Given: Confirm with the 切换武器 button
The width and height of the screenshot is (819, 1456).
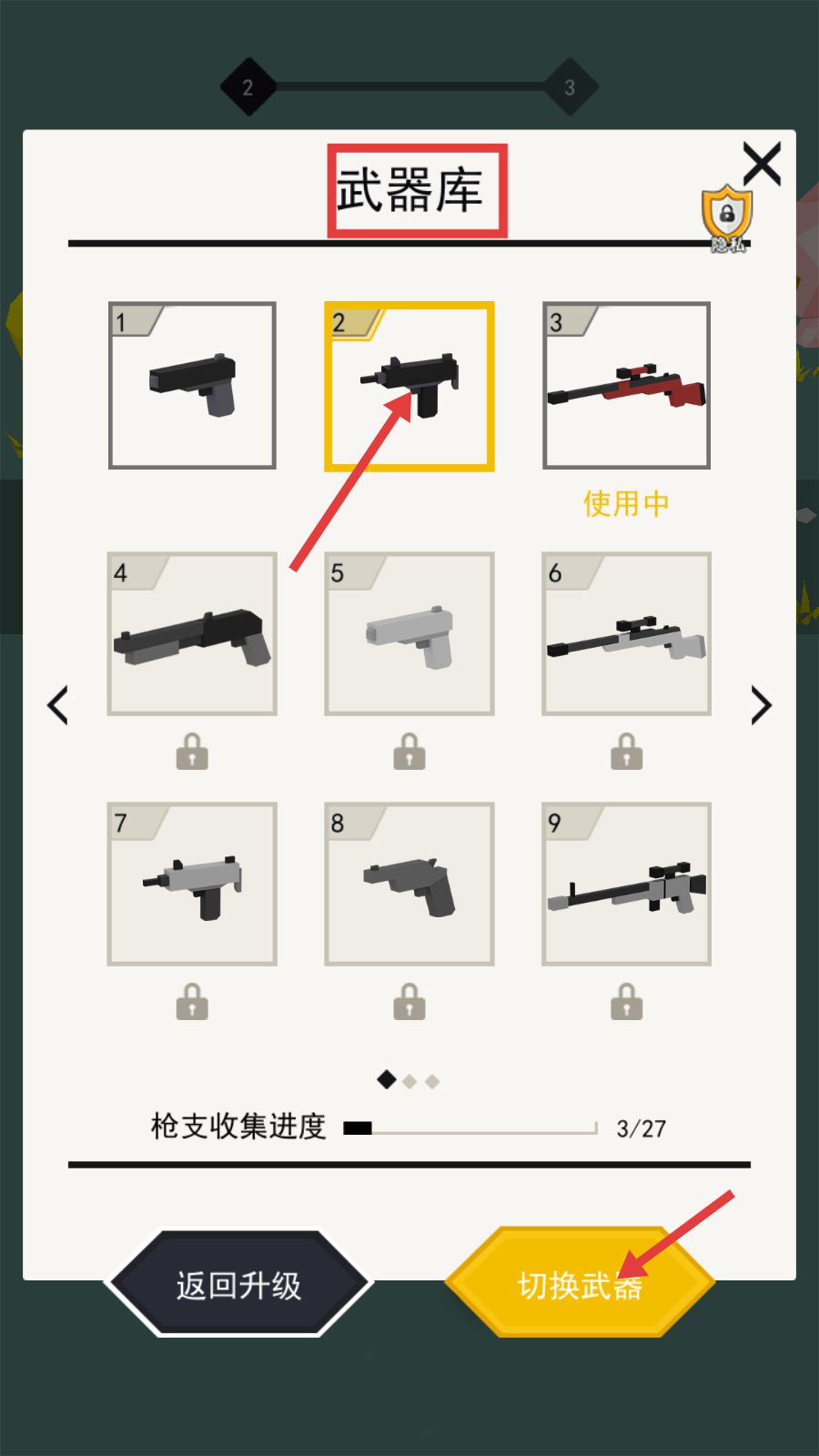Looking at the screenshot, I should 580,1284.
